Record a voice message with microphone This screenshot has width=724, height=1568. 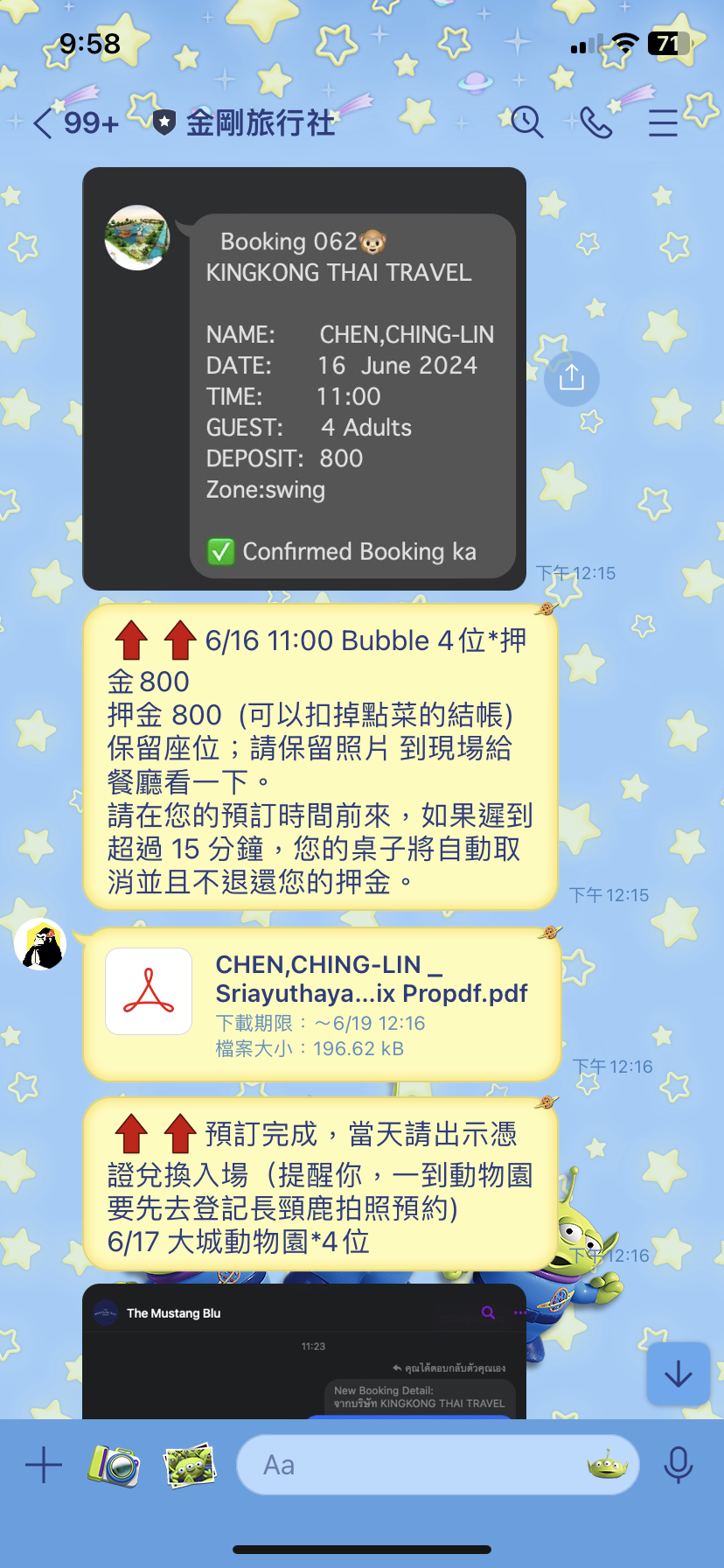(679, 1465)
